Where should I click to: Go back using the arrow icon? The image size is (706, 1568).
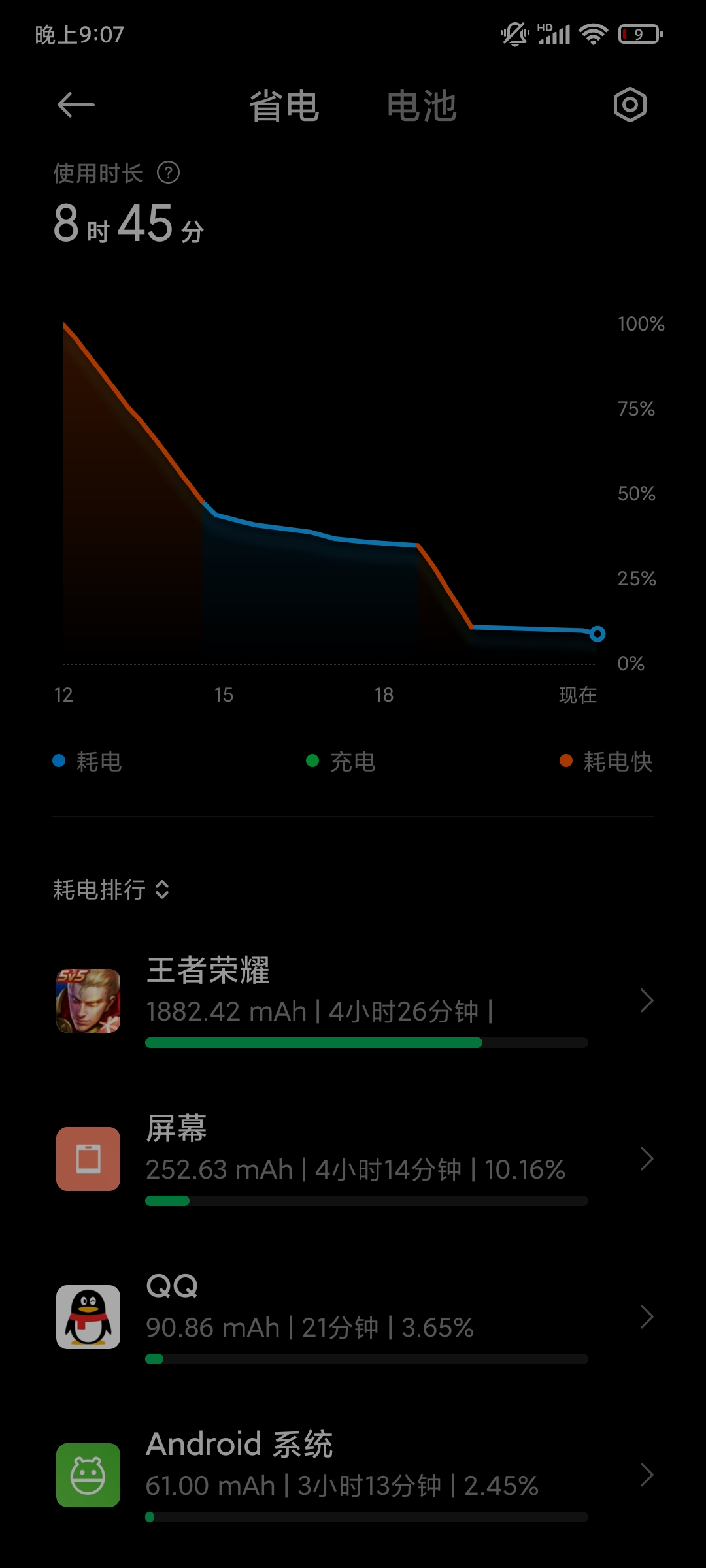[x=76, y=105]
